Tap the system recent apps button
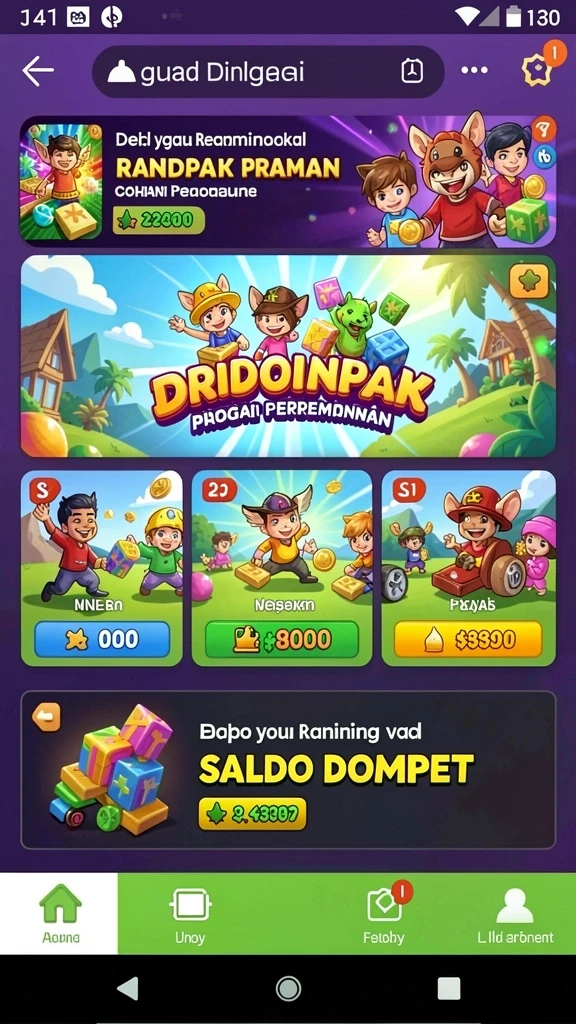The image size is (576, 1024). pyautogui.click(x=449, y=988)
